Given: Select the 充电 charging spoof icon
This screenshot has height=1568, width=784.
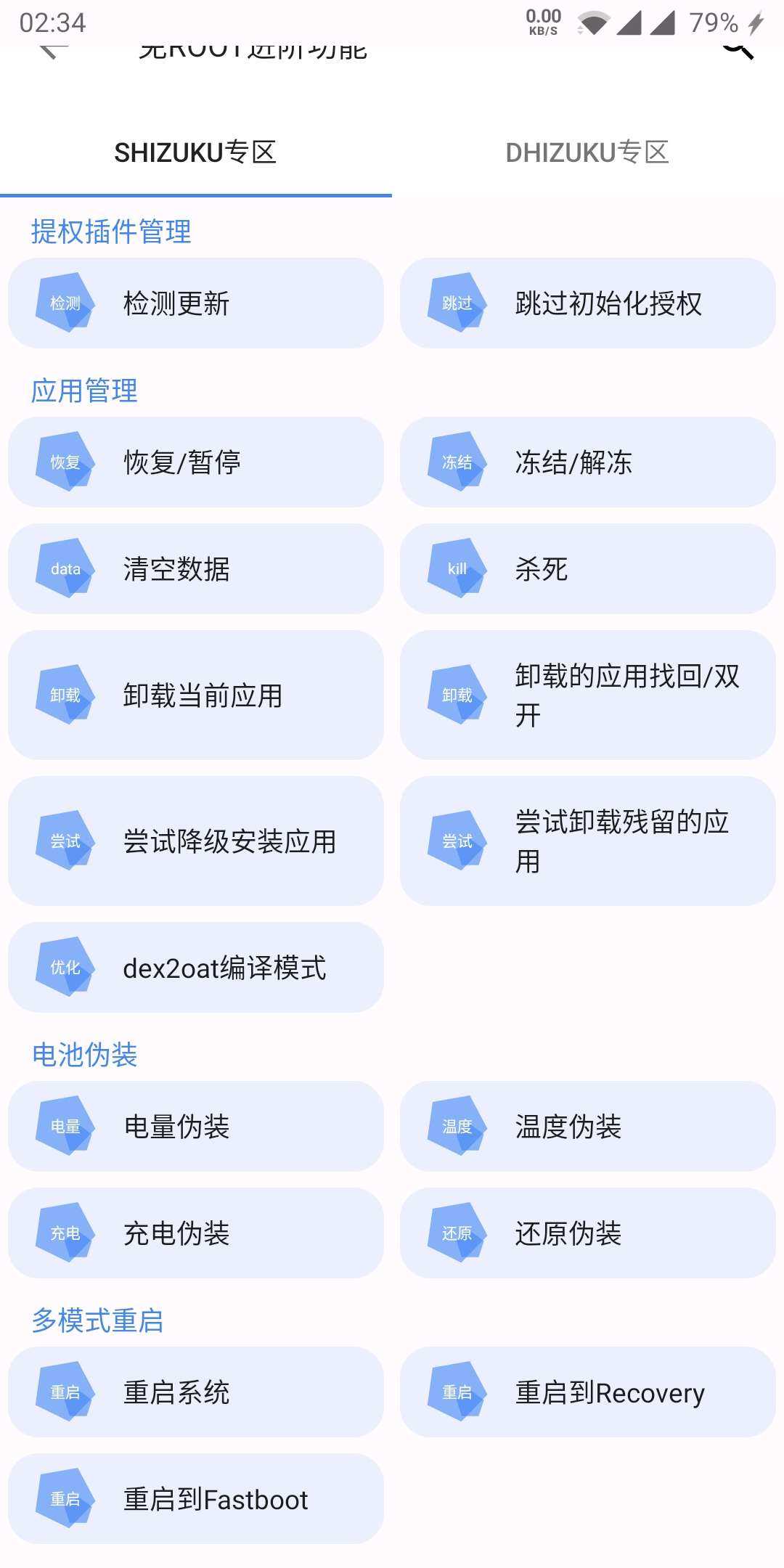Looking at the screenshot, I should [65, 1232].
